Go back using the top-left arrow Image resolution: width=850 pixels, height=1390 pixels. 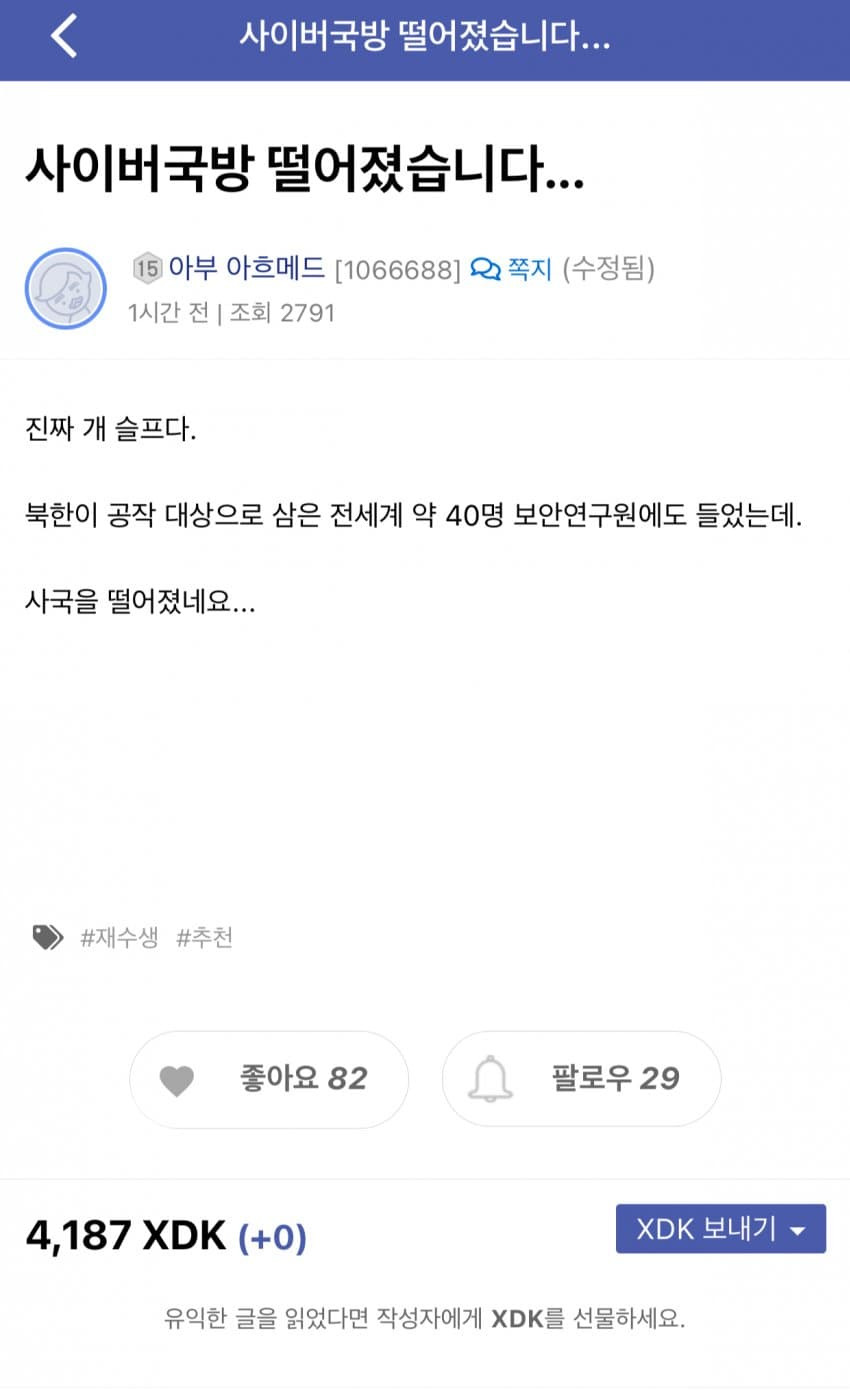click(x=64, y=38)
